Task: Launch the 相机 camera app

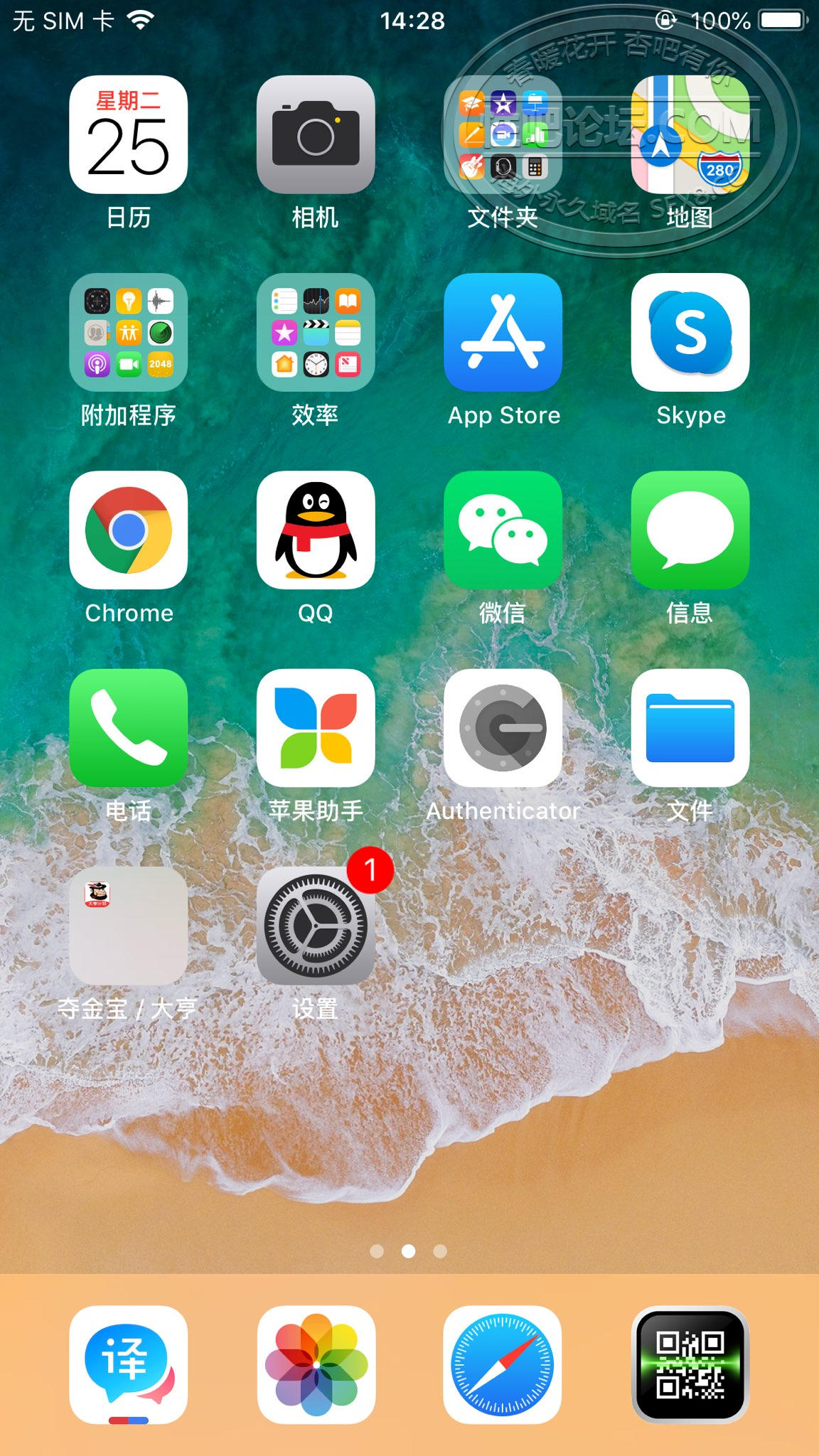Action: coord(316,135)
